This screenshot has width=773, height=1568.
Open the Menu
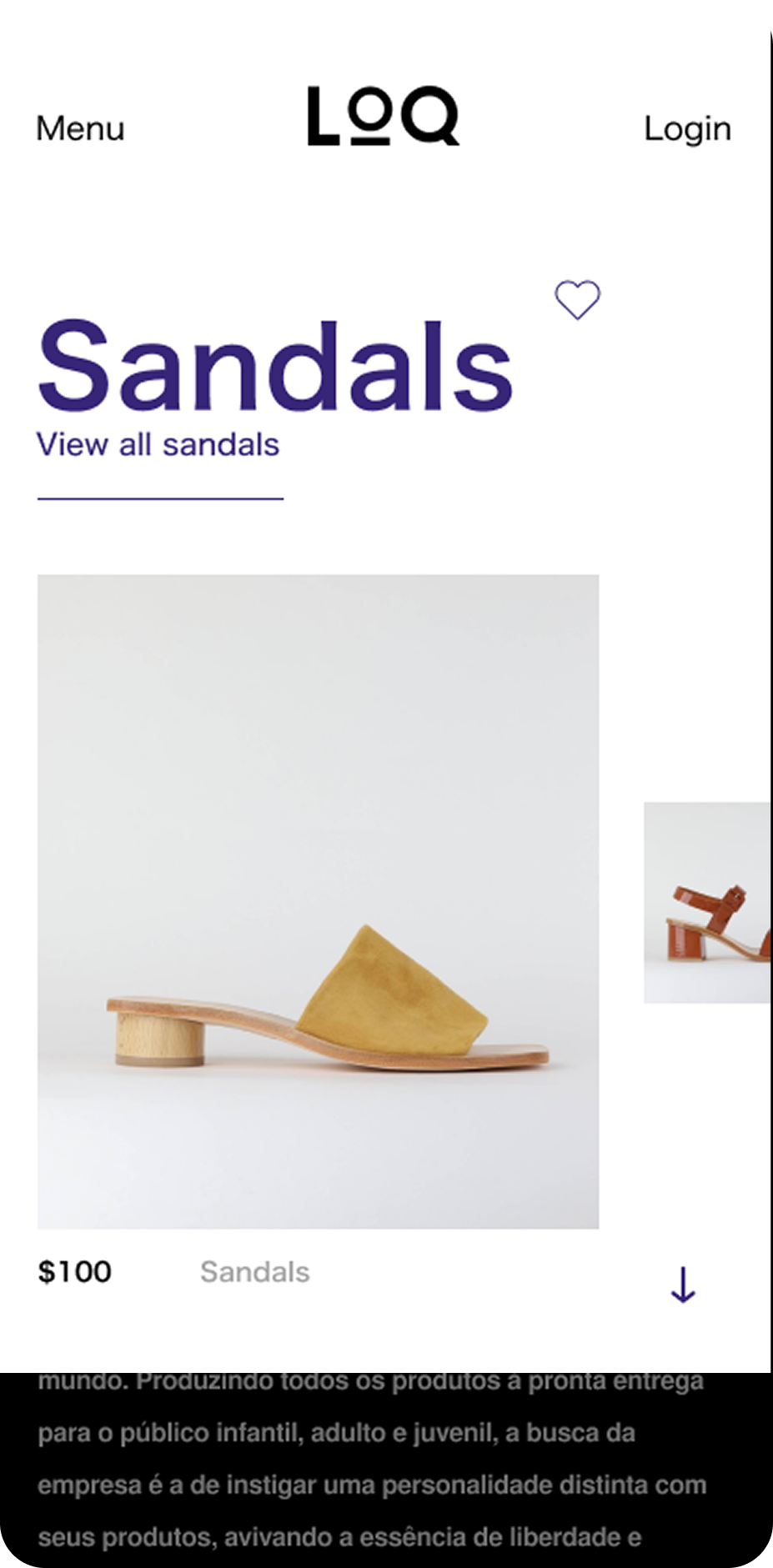[x=80, y=128]
